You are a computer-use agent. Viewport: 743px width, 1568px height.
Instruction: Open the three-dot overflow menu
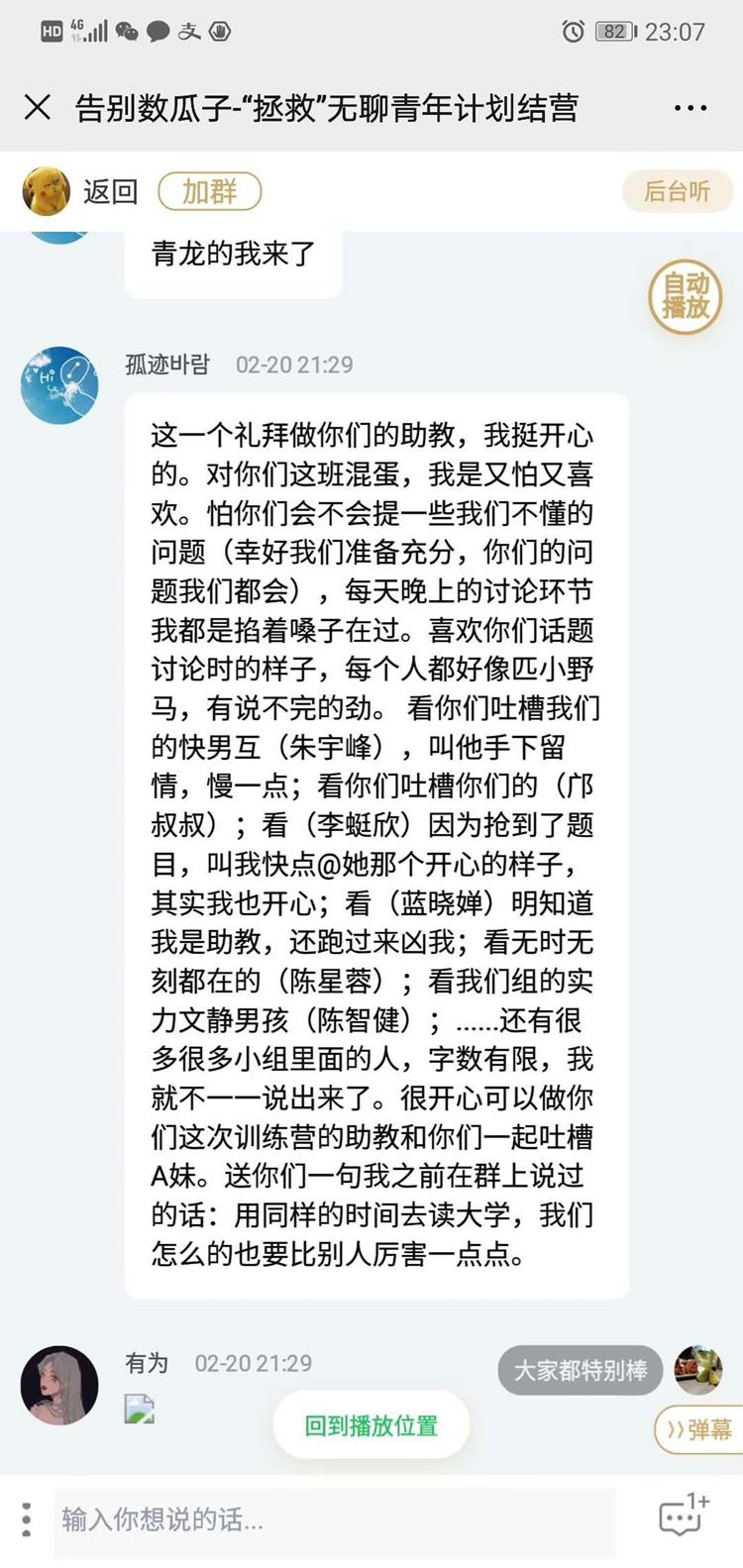[690, 108]
